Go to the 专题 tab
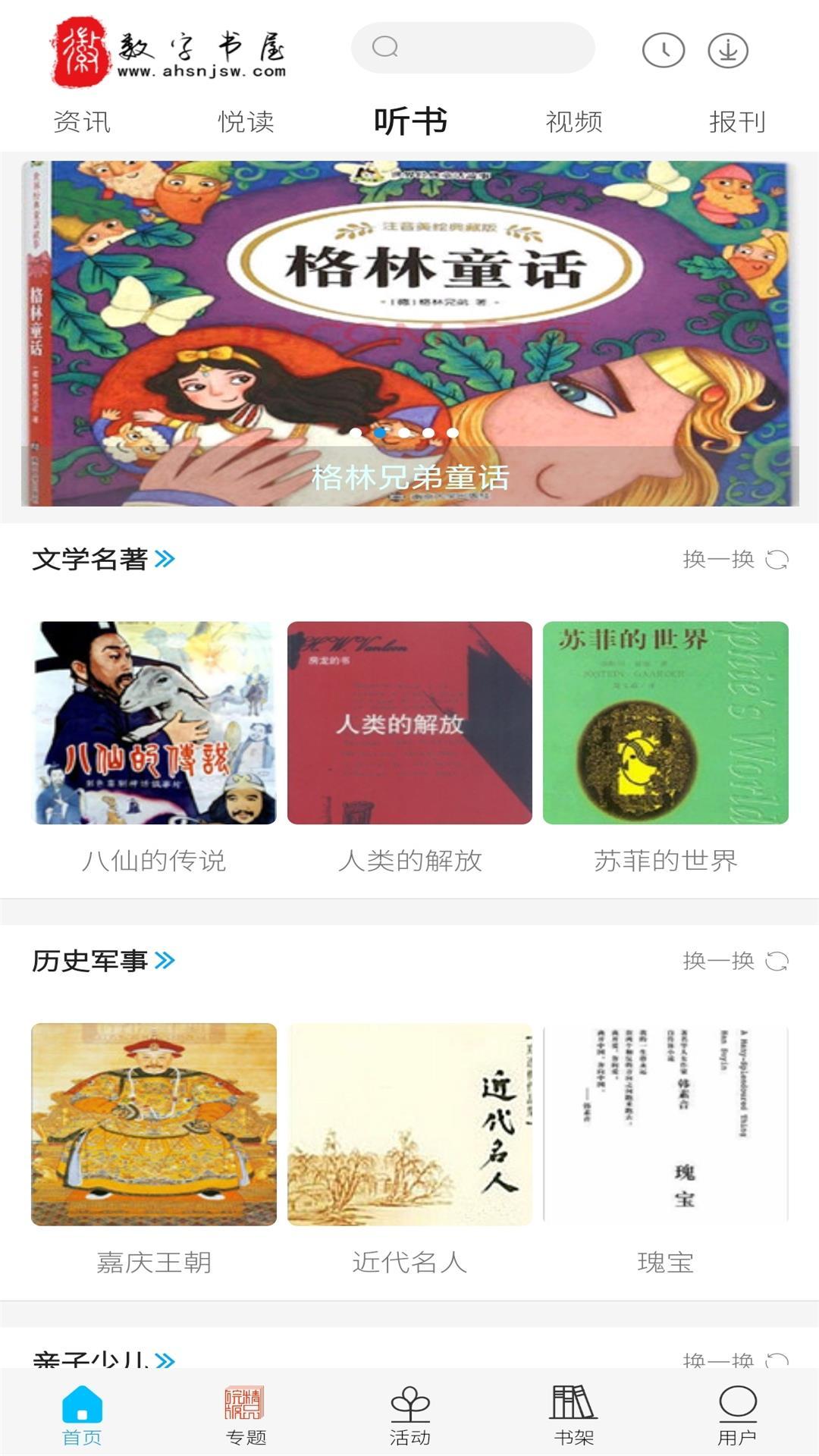The height and width of the screenshot is (1456, 819). coord(246,1414)
